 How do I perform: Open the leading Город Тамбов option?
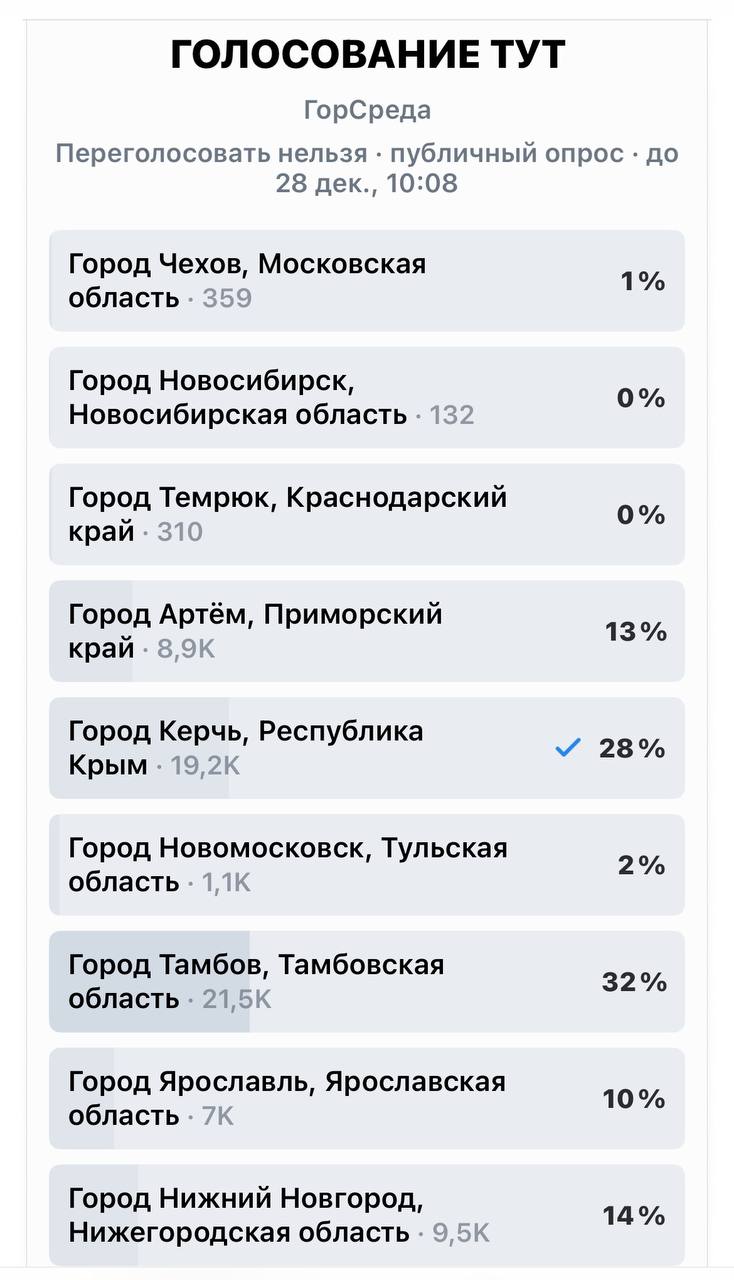(366, 982)
